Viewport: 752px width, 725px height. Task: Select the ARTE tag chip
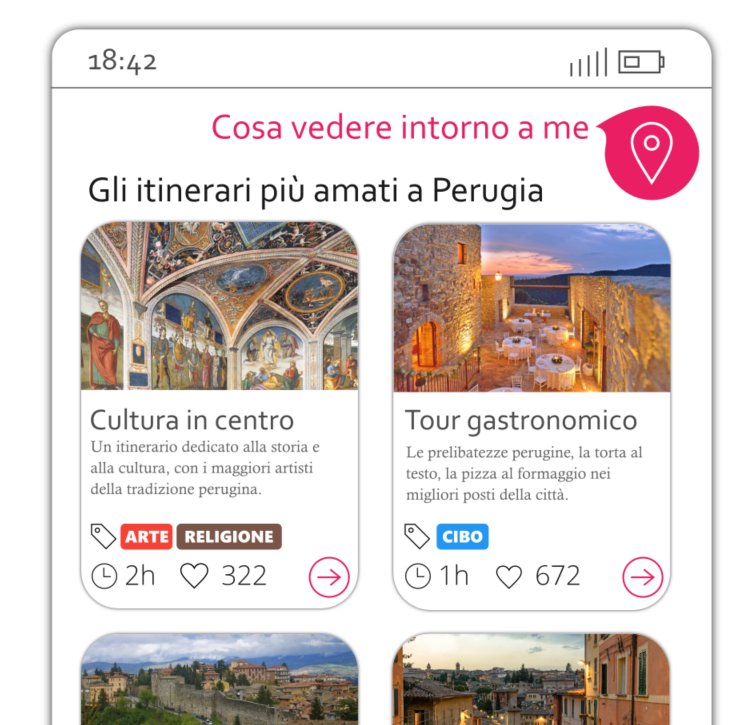click(146, 537)
